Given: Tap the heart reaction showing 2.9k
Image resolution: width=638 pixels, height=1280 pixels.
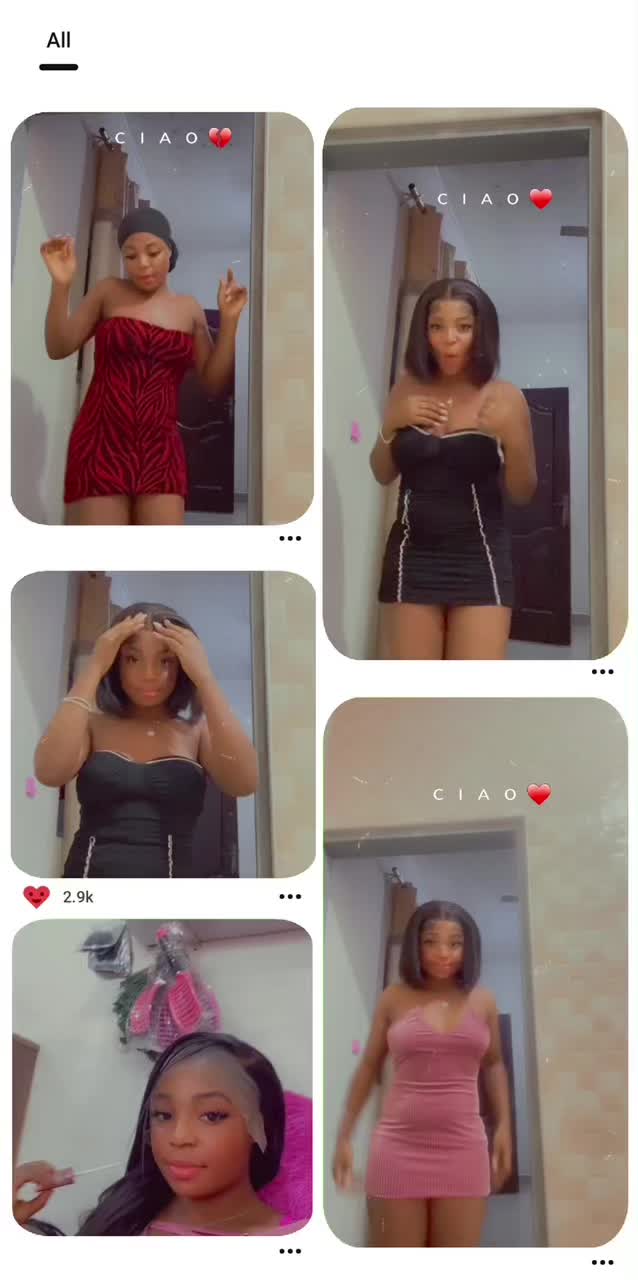Looking at the screenshot, I should pyautogui.click(x=36, y=897).
